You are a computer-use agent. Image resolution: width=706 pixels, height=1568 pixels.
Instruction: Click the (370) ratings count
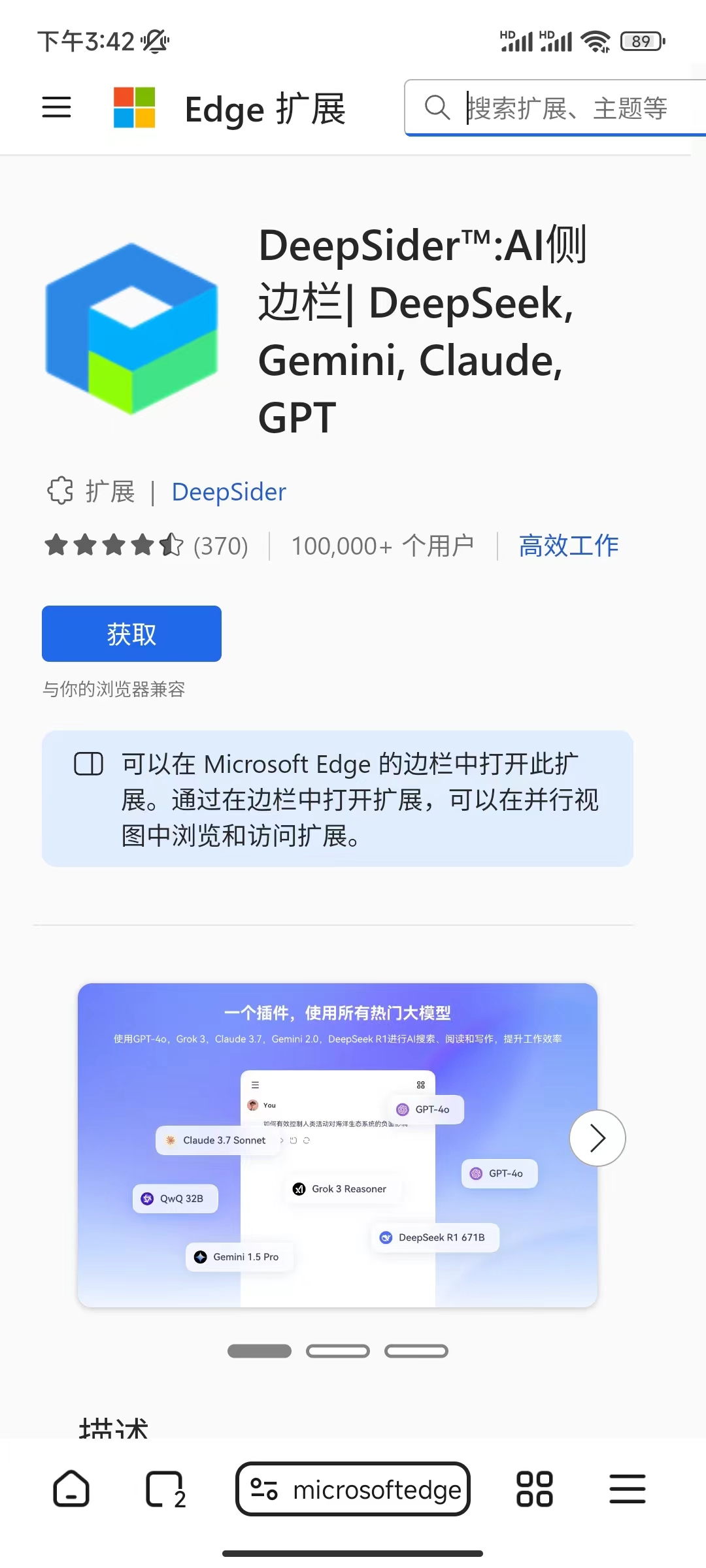point(220,546)
